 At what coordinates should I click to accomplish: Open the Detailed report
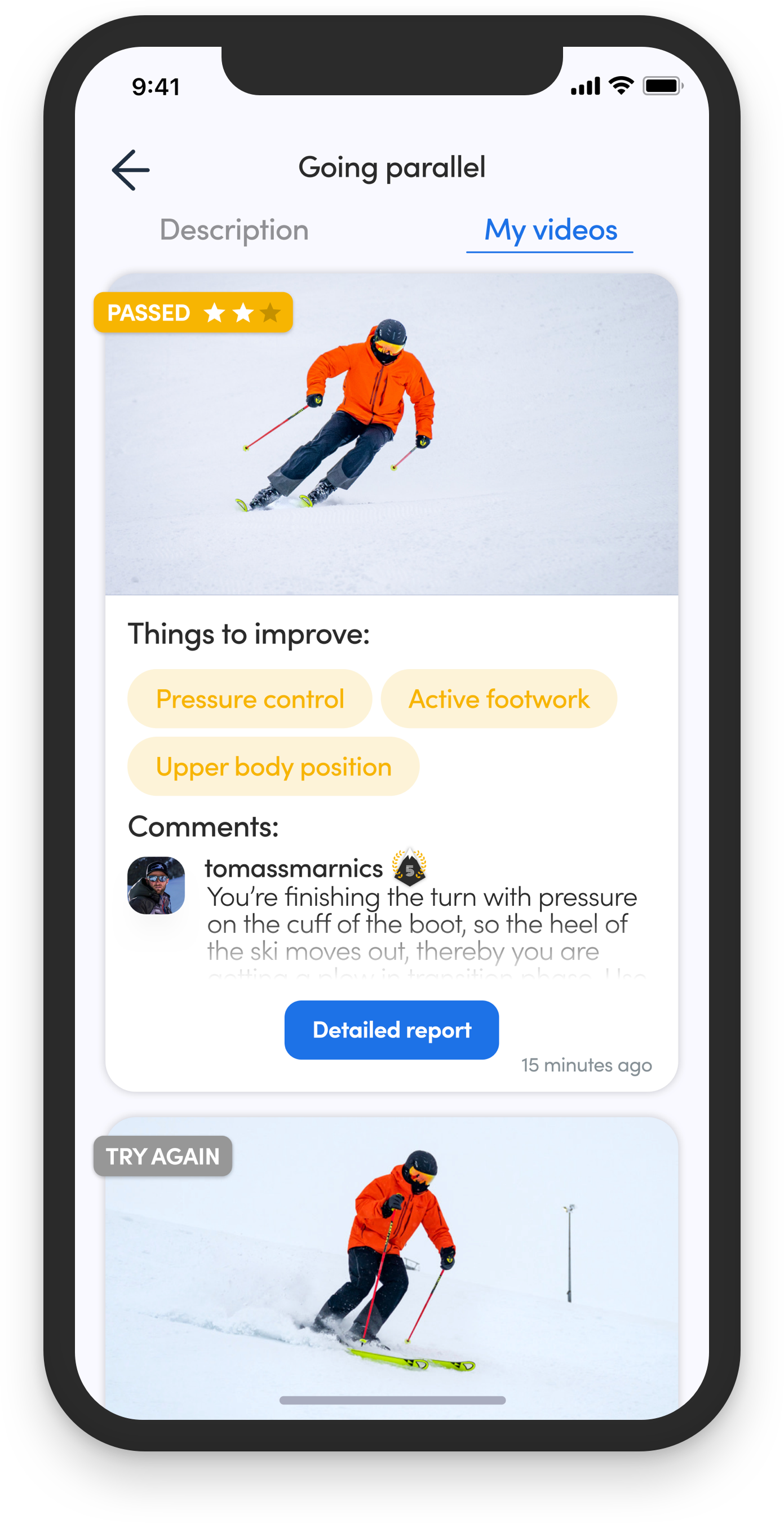(391, 1030)
